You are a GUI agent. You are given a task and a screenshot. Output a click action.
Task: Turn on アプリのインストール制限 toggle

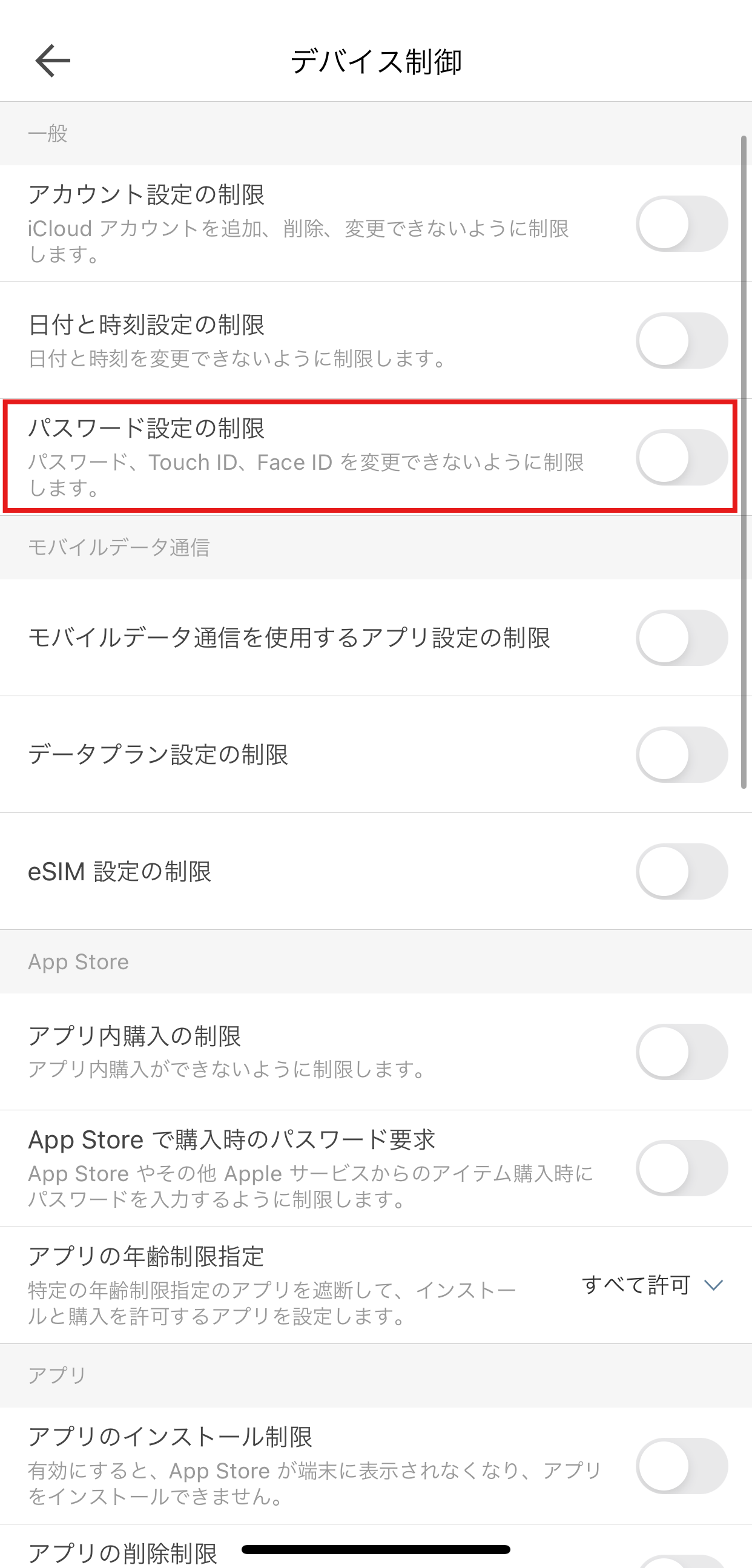(x=681, y=1466)
